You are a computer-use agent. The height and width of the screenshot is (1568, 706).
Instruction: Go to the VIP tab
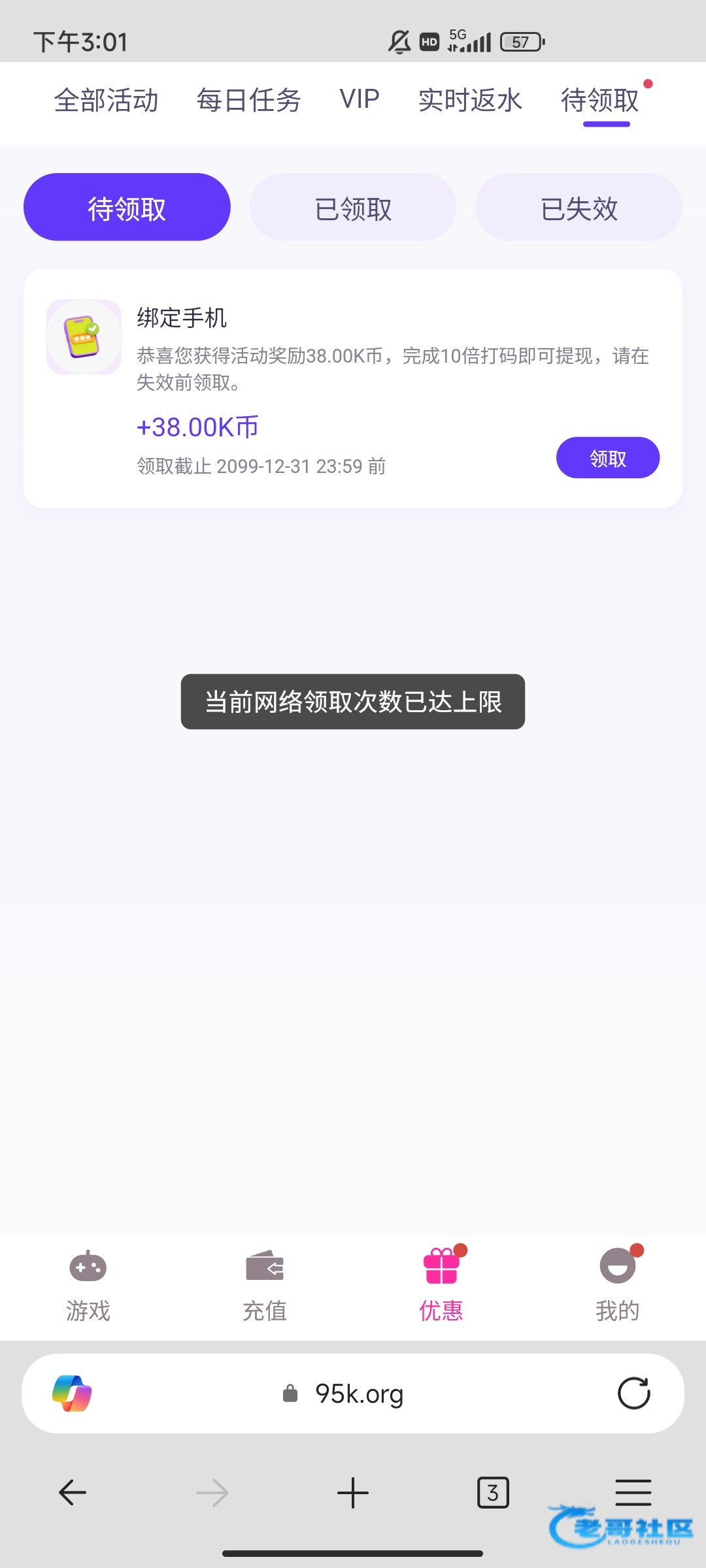[x=360, y=99]
